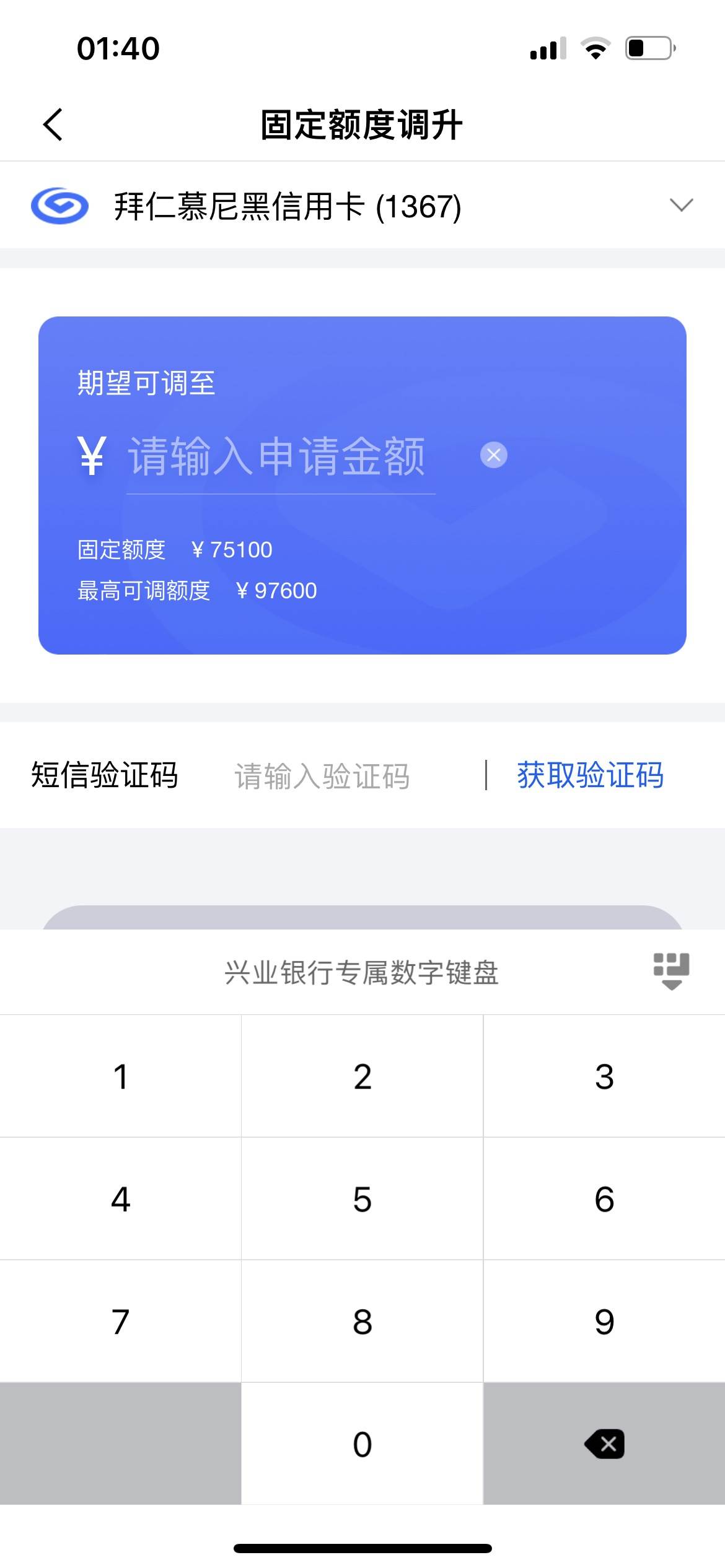Delete the last digit with backspace
This screenshot has height=1568, width=725.
pos(604,1444)
